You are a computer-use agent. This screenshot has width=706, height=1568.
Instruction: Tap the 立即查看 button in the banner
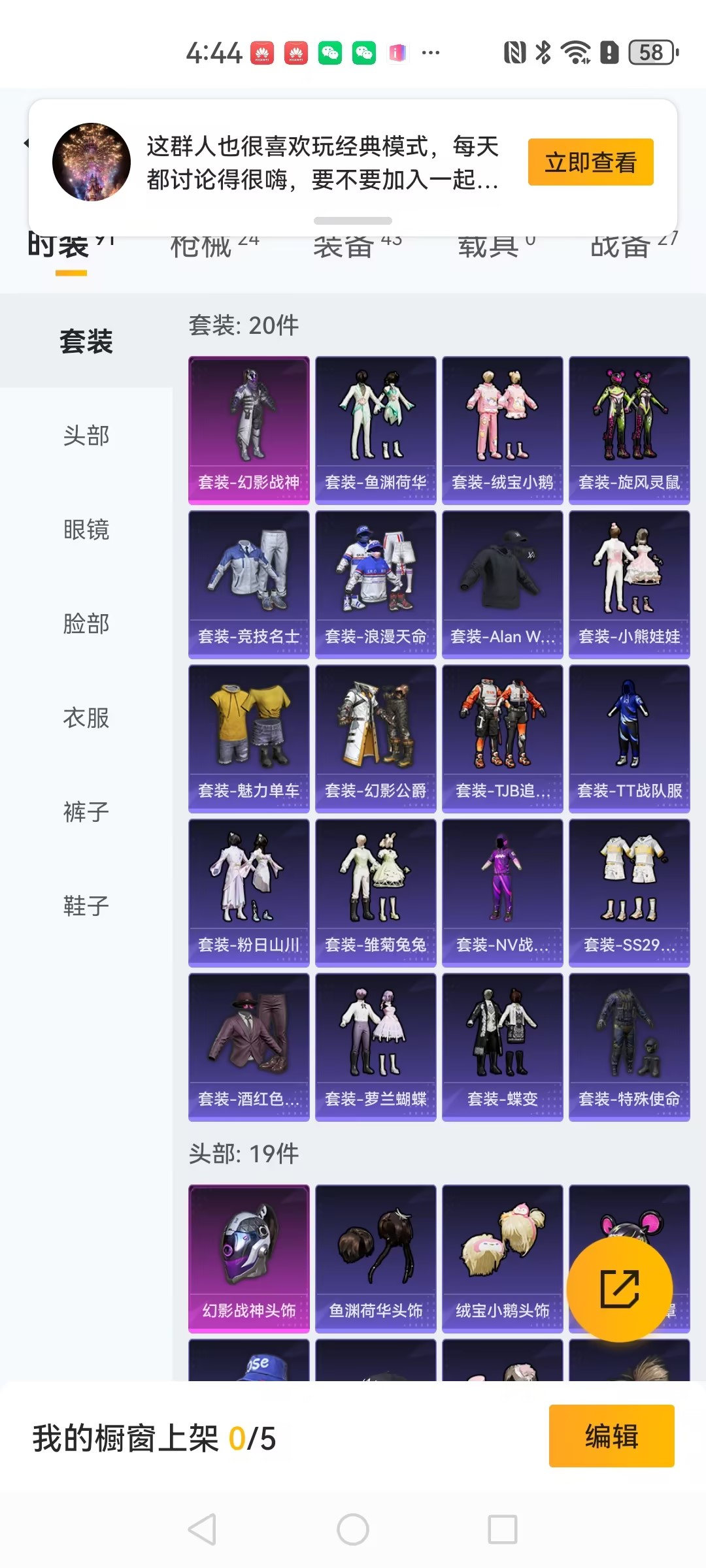tap(590, 162)
